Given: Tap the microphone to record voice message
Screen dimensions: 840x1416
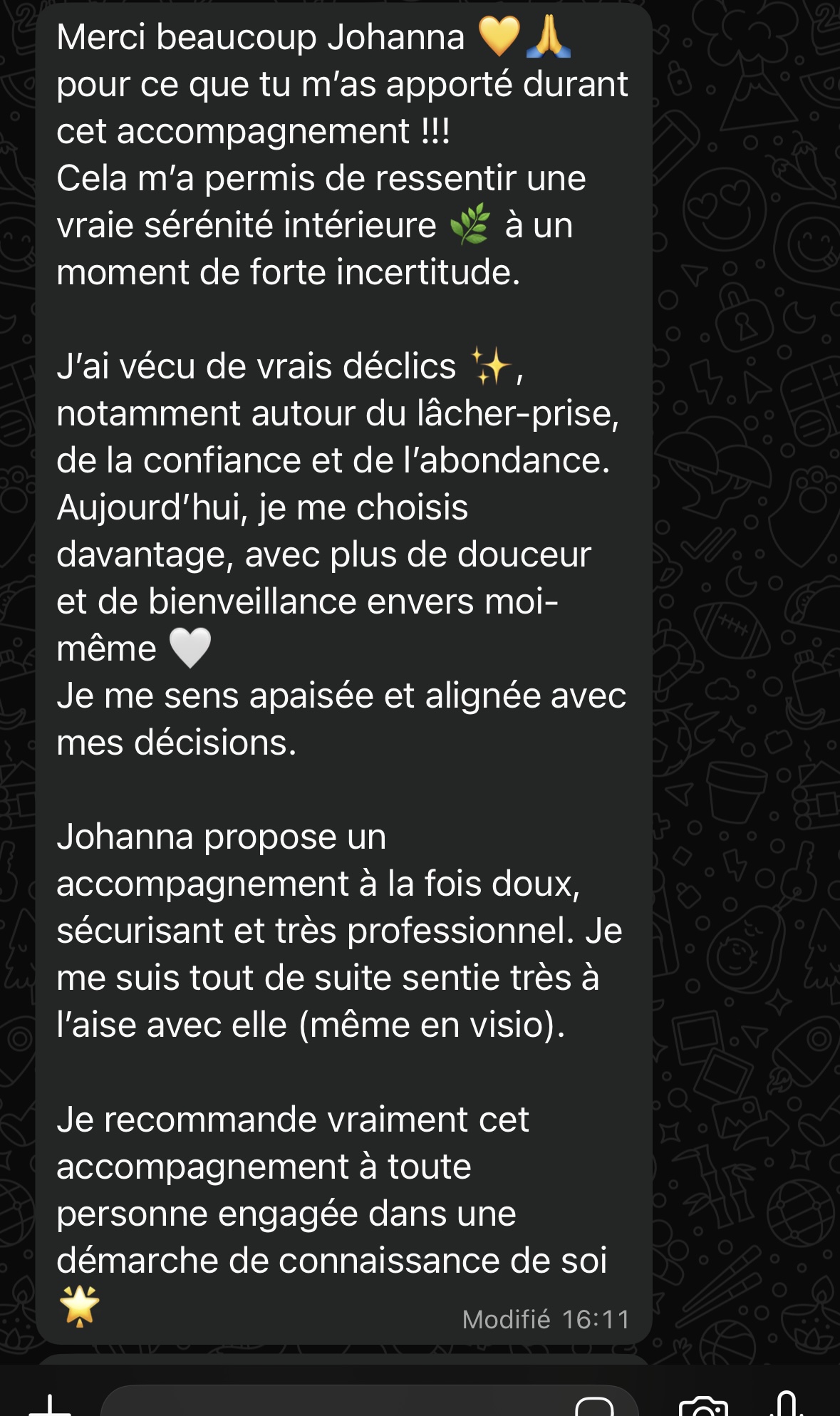Looking at the screenshot, I should click(x=787, y=1404).
